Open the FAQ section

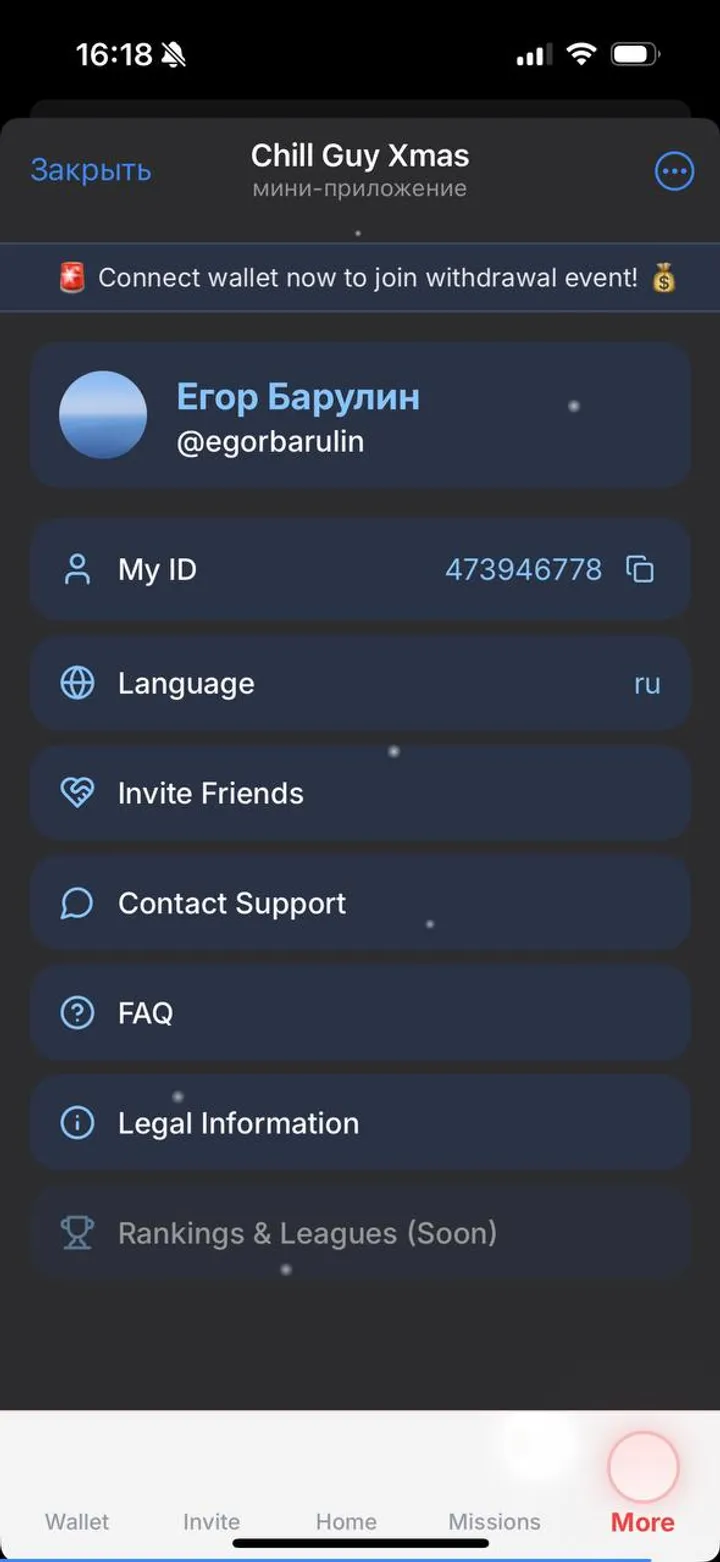[x=360, y=1013]
